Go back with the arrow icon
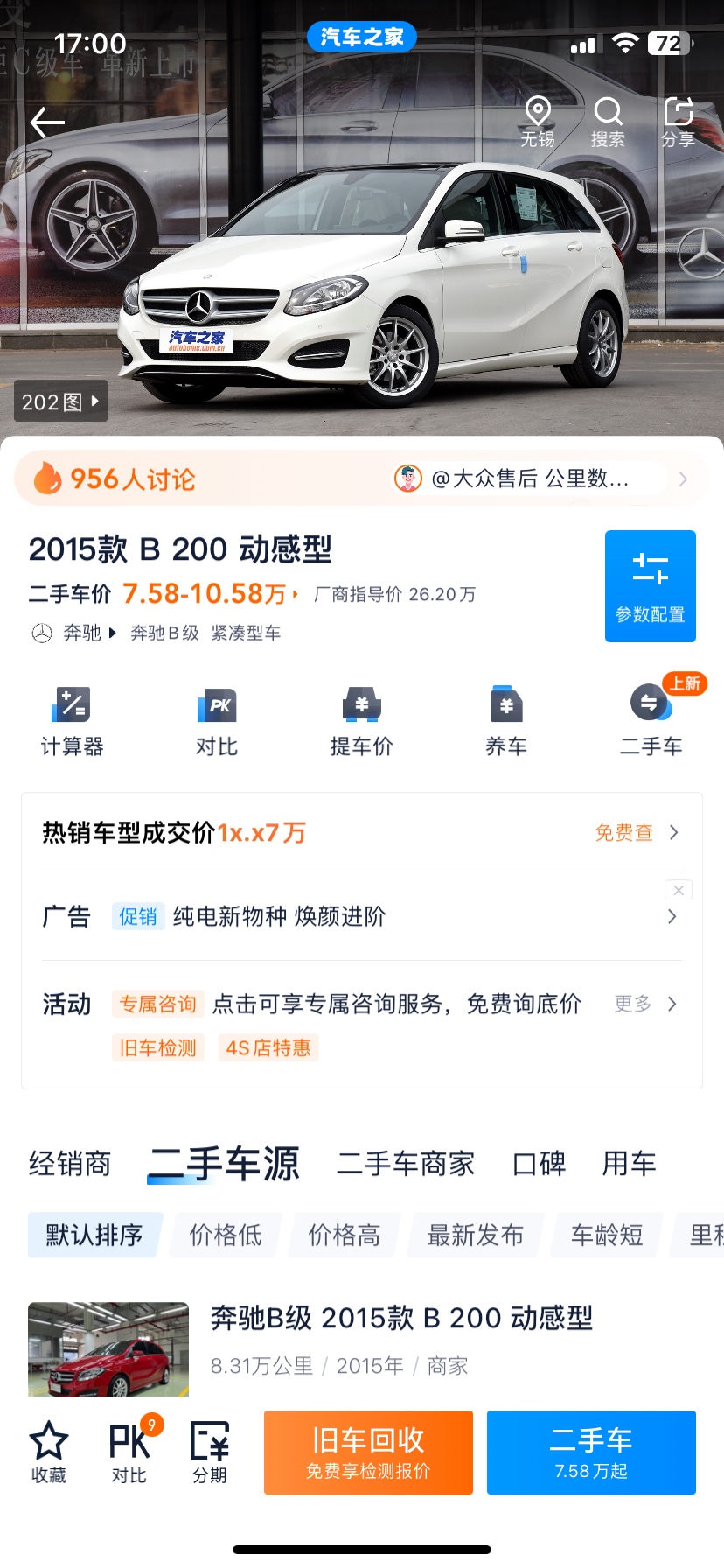724x1568 pixels. coord(48,122)
